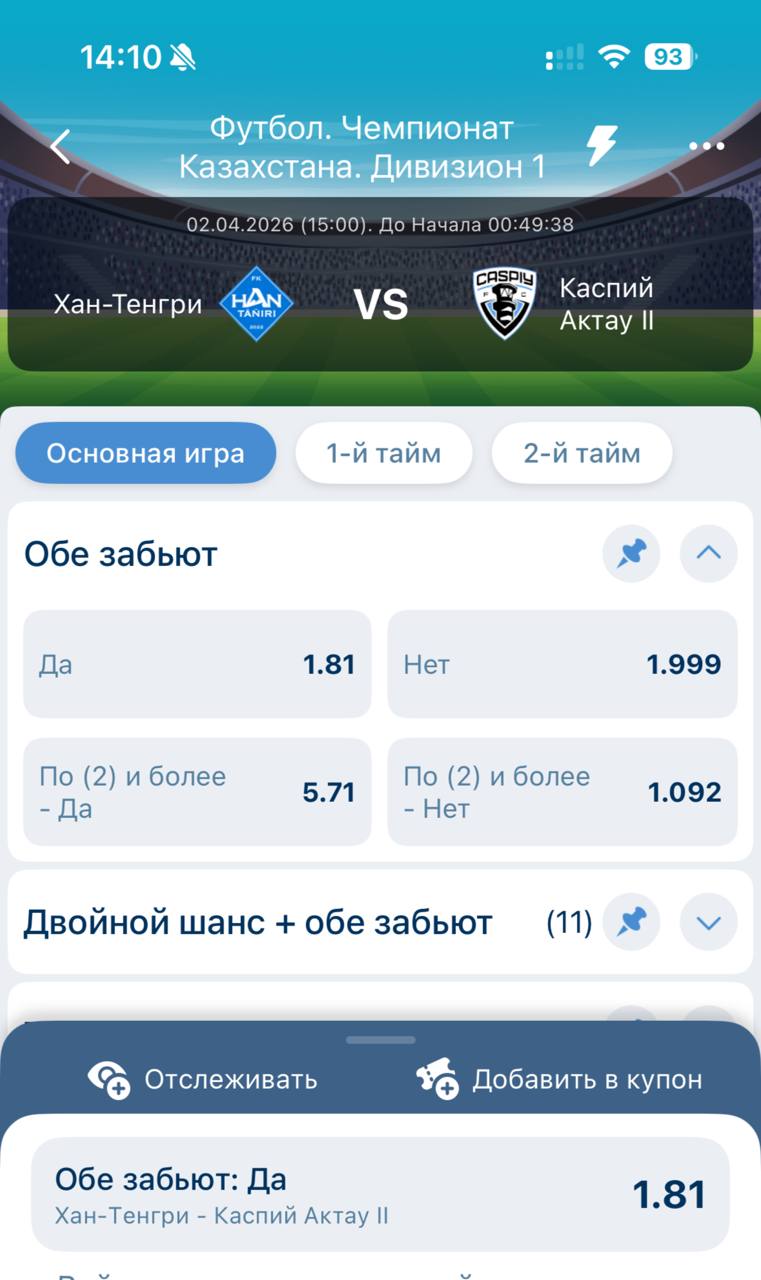Image resolution: width=761 pixels, height=1280 pixels.
Task: Expand Двойной шанс + обе забьют section
Action: tap(708, 922)
